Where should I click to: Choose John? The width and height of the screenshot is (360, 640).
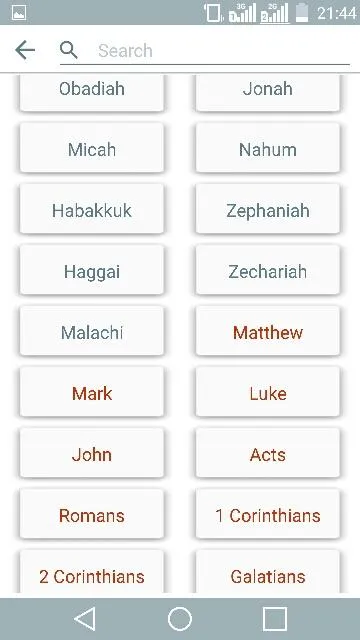(92, 454)
